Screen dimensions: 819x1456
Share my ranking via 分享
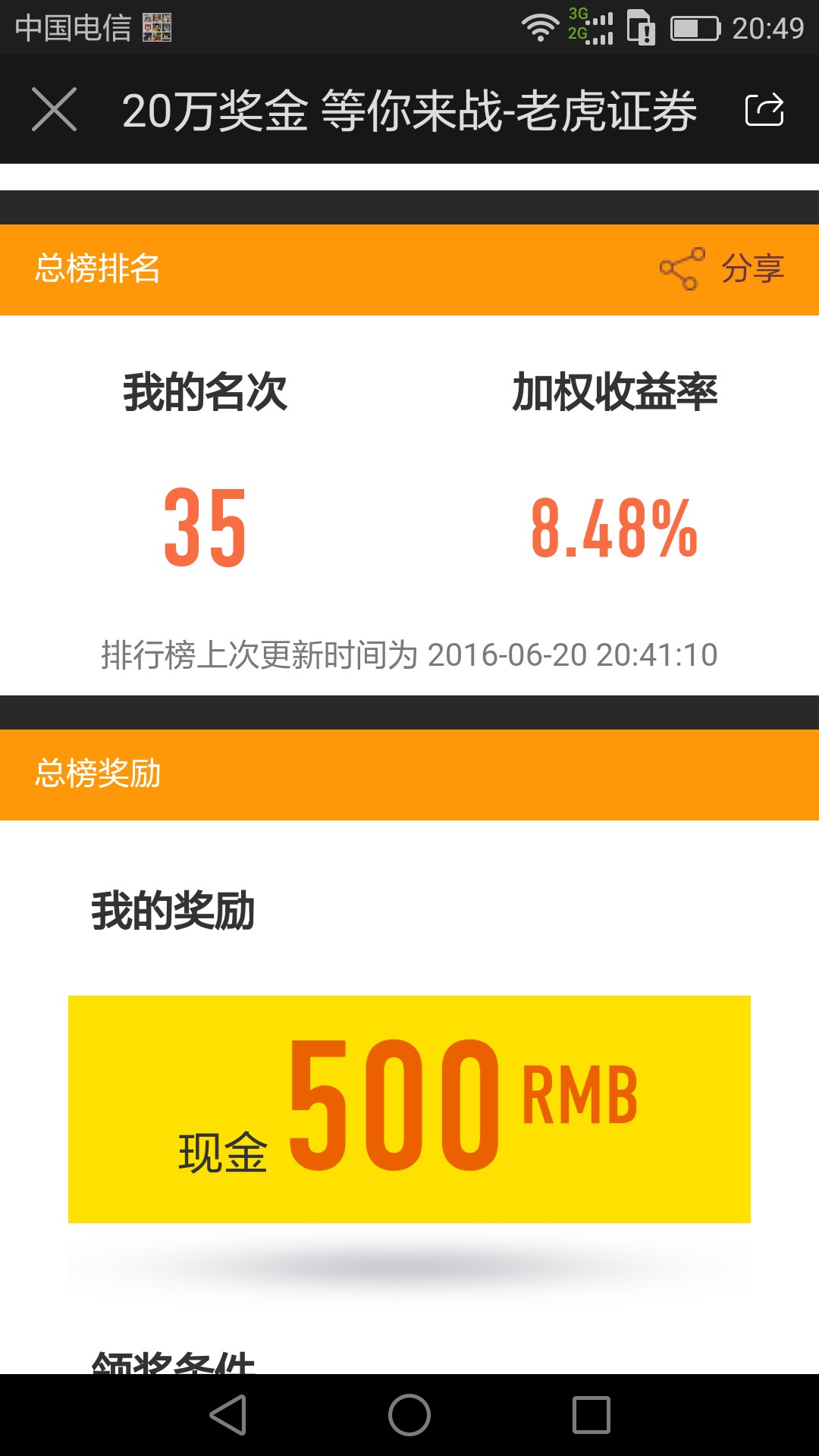click(722, 269)
